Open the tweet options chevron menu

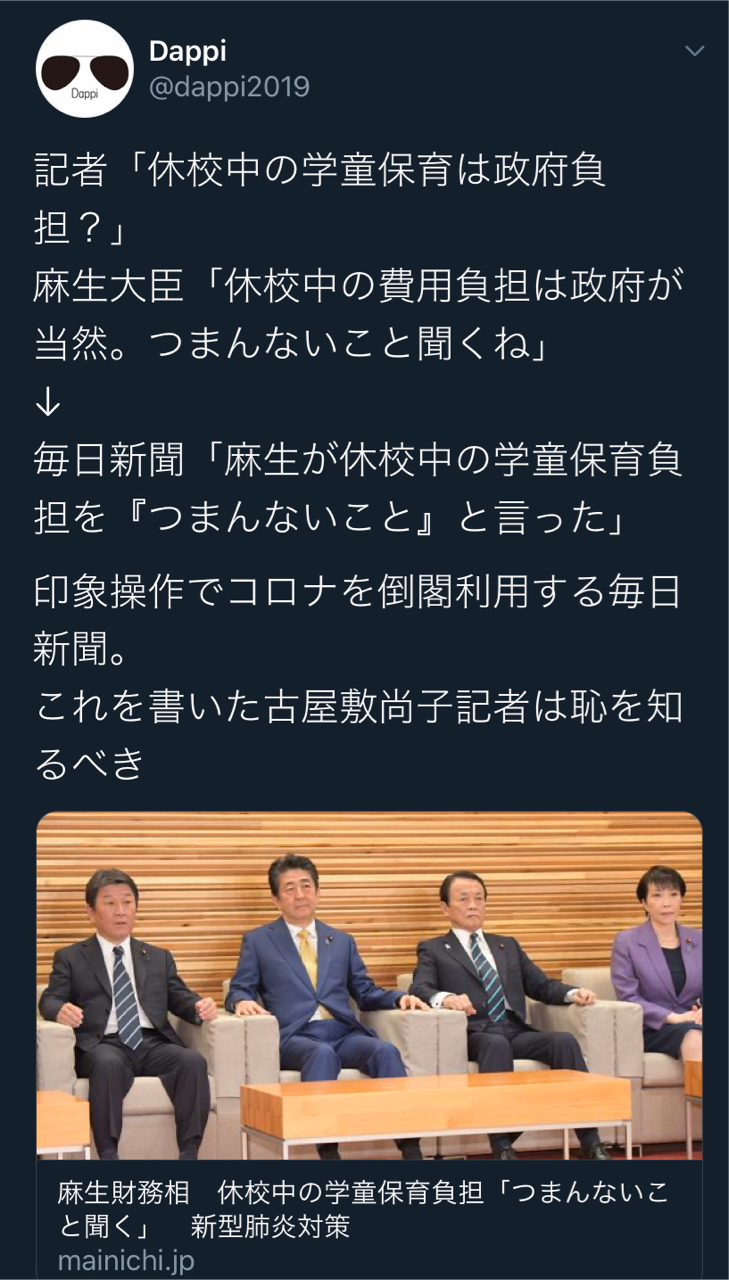coord(694,51)
